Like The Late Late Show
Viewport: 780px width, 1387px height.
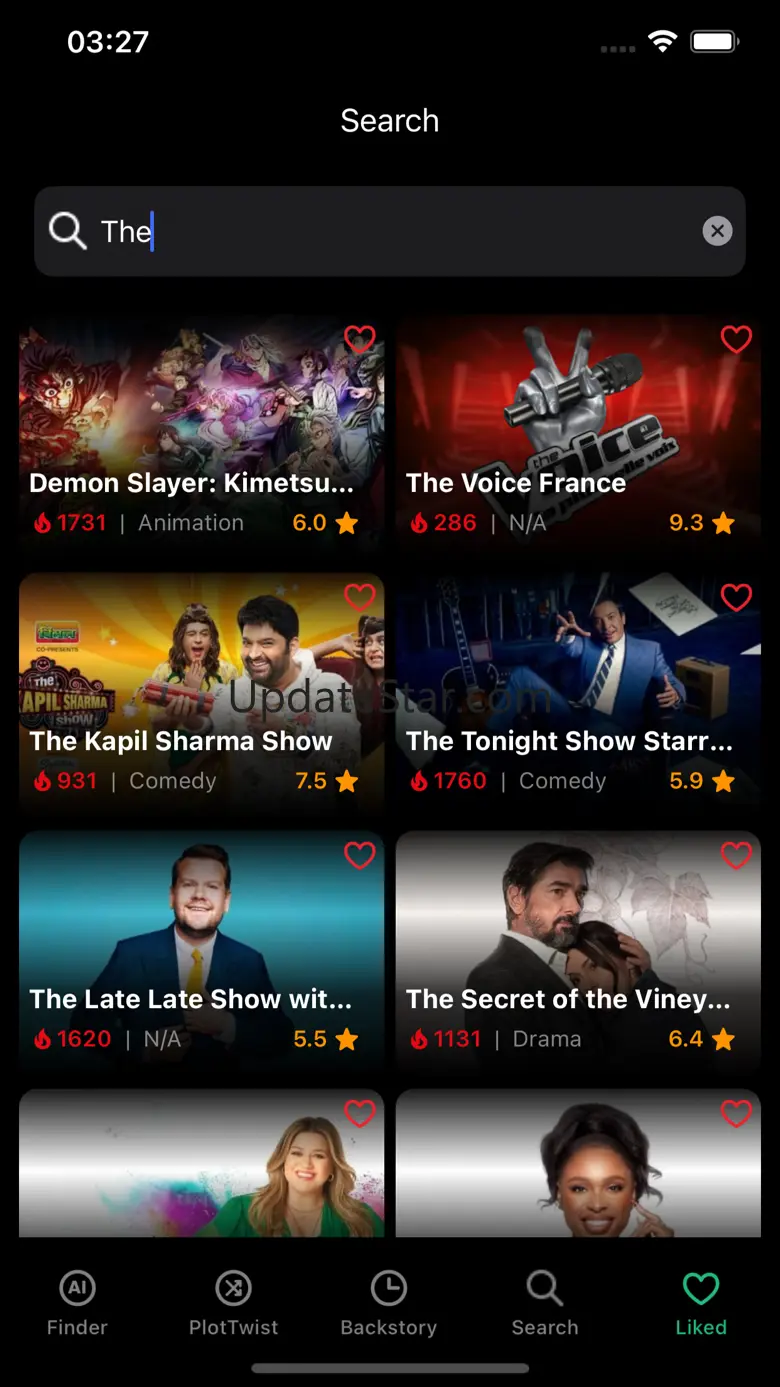click(x=359, y=856)
